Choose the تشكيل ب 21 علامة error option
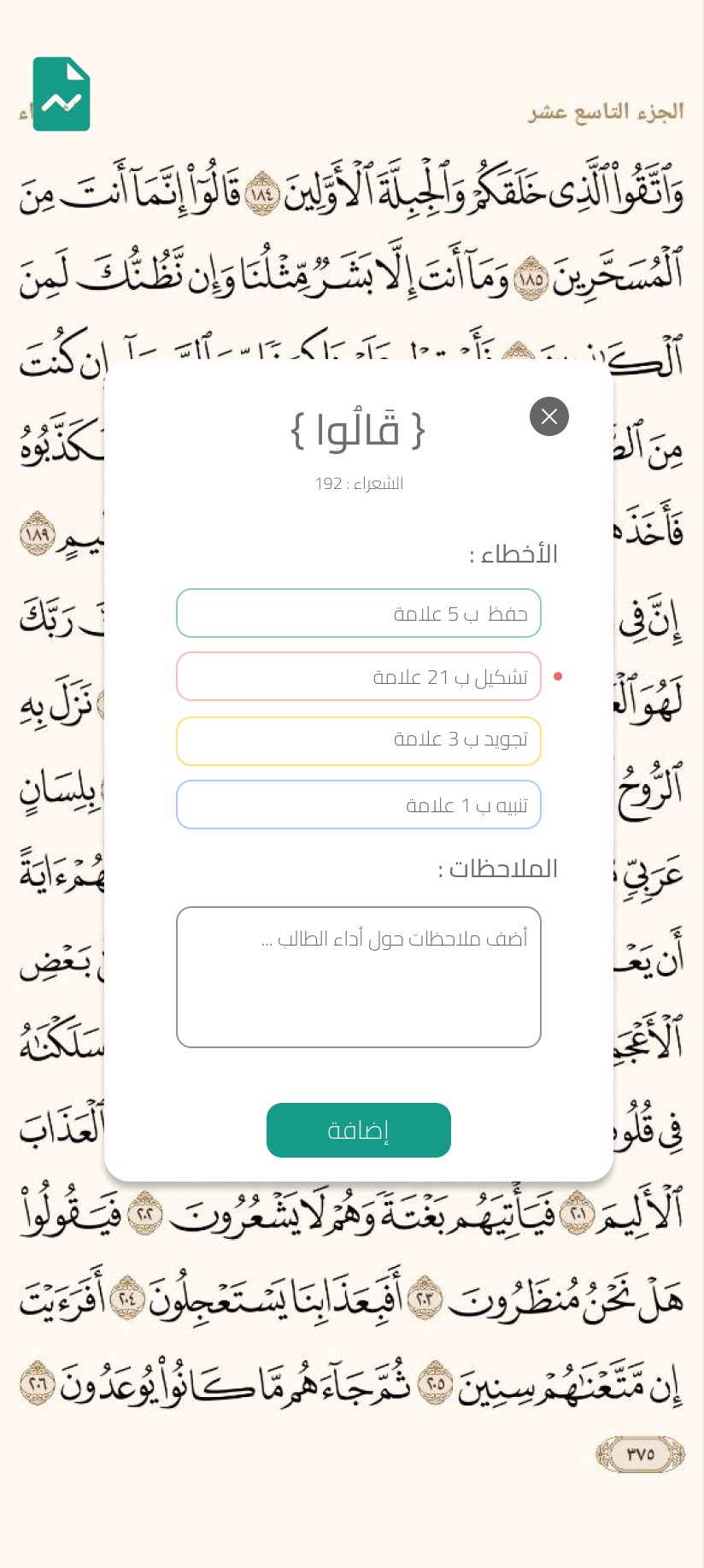This screenshot has width=704, height=1568. click(359, 676)
